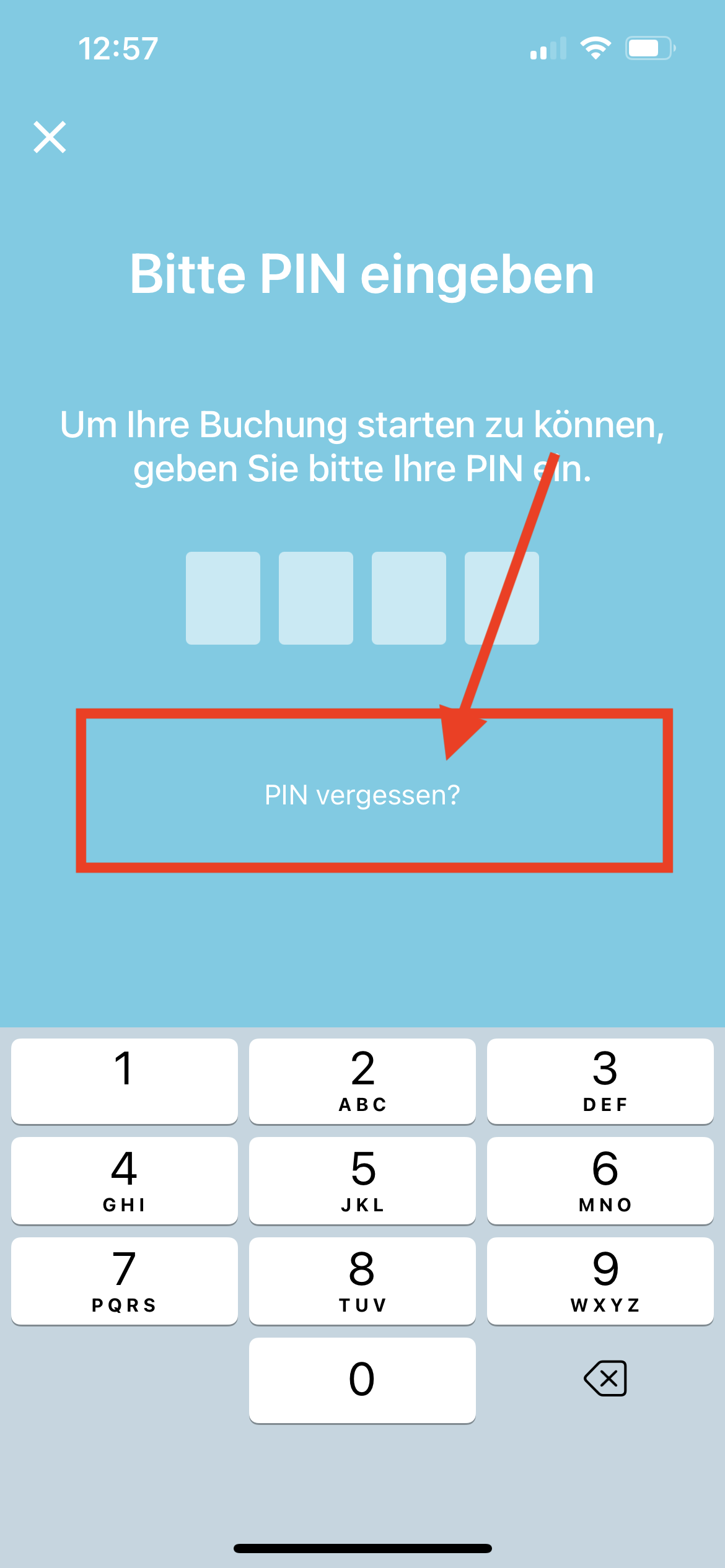725x1568 pixels.
Task: Close the PIN entry screen
Action: (50, 137)
